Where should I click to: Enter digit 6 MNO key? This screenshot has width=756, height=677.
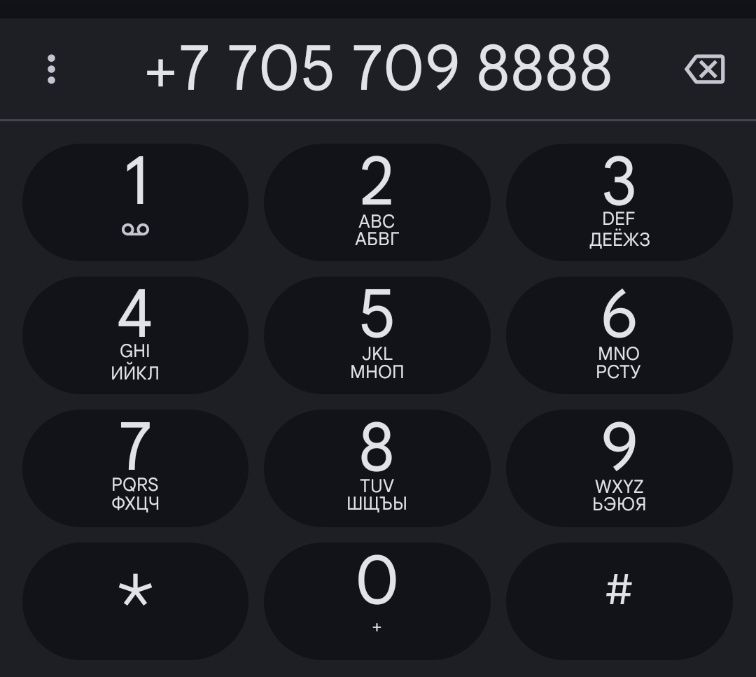pyautogui.click(x=619, y=335)
